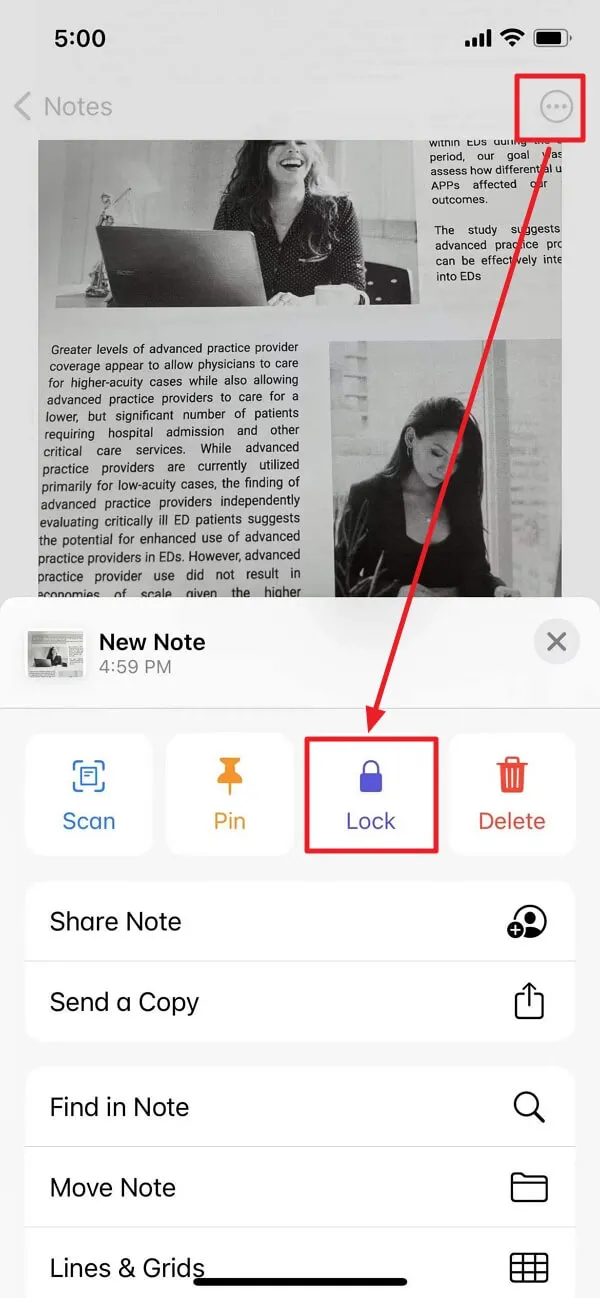Open Move Note option
The width and height of the screenshot is (600, 1298).
click(x=300, y=1187)
